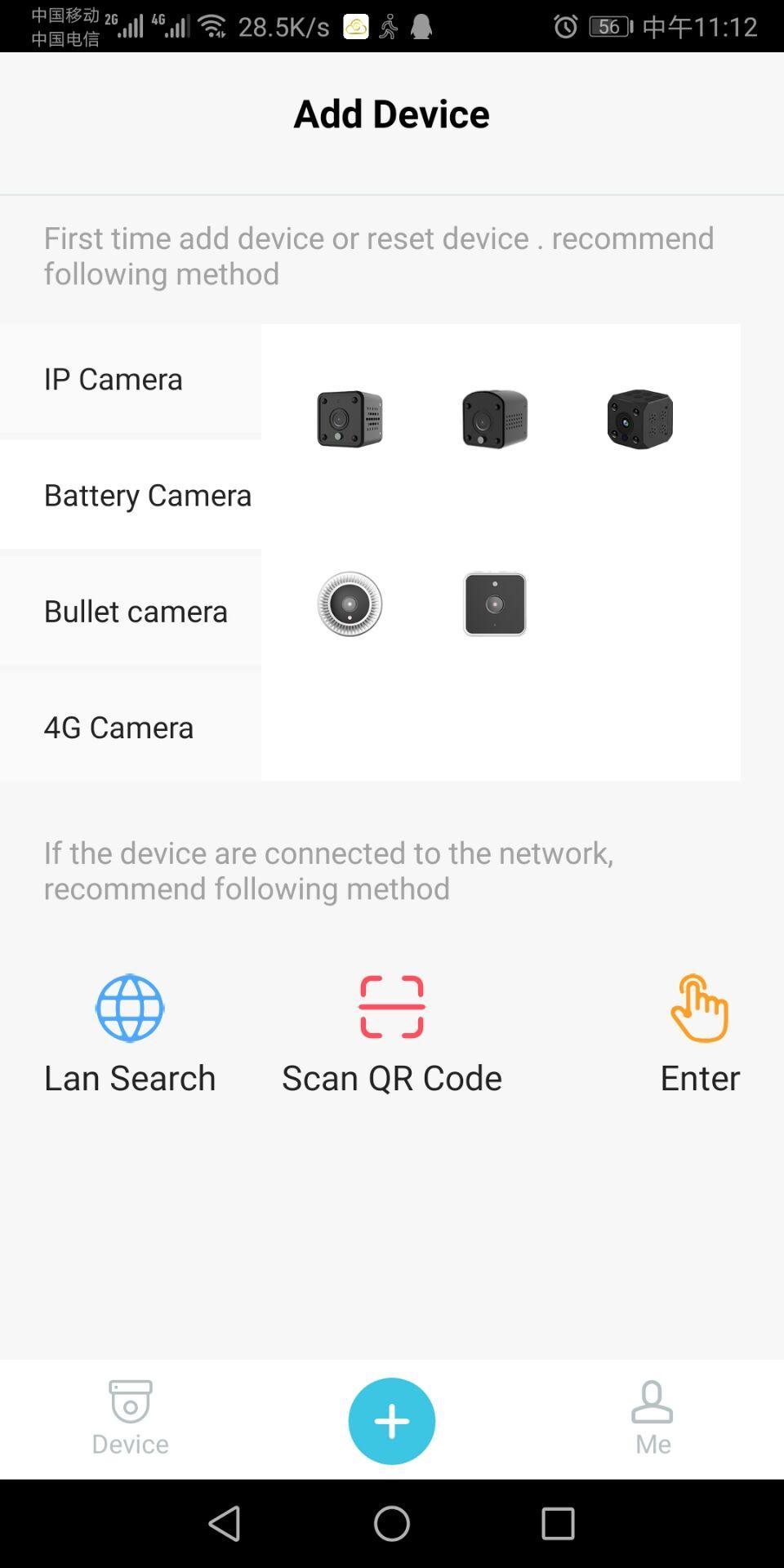Switch to the Me tab
This screenshot has height=1568, width=784.
point(653,1419)
